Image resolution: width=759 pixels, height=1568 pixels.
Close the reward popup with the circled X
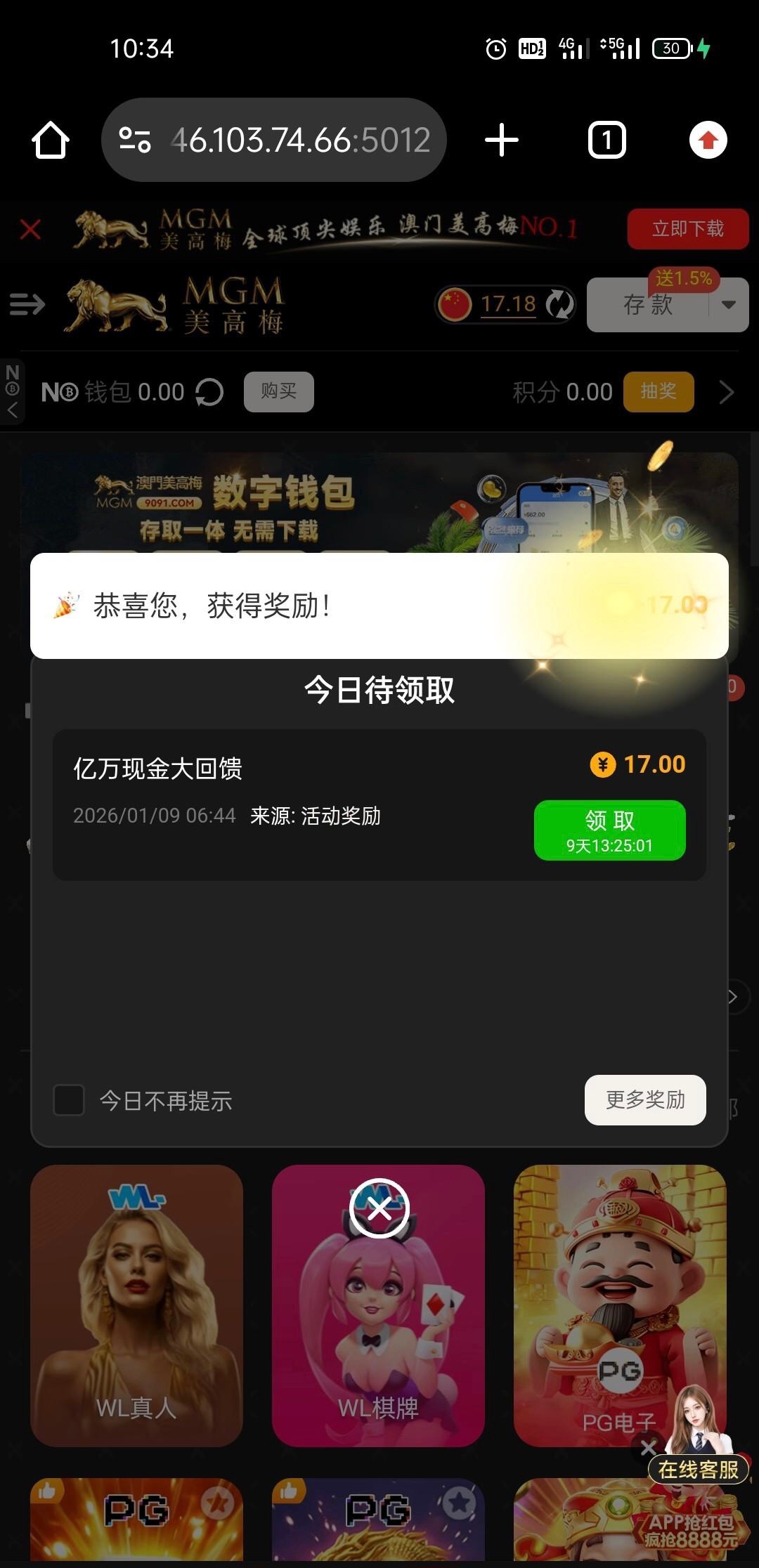click(379, 1208)
